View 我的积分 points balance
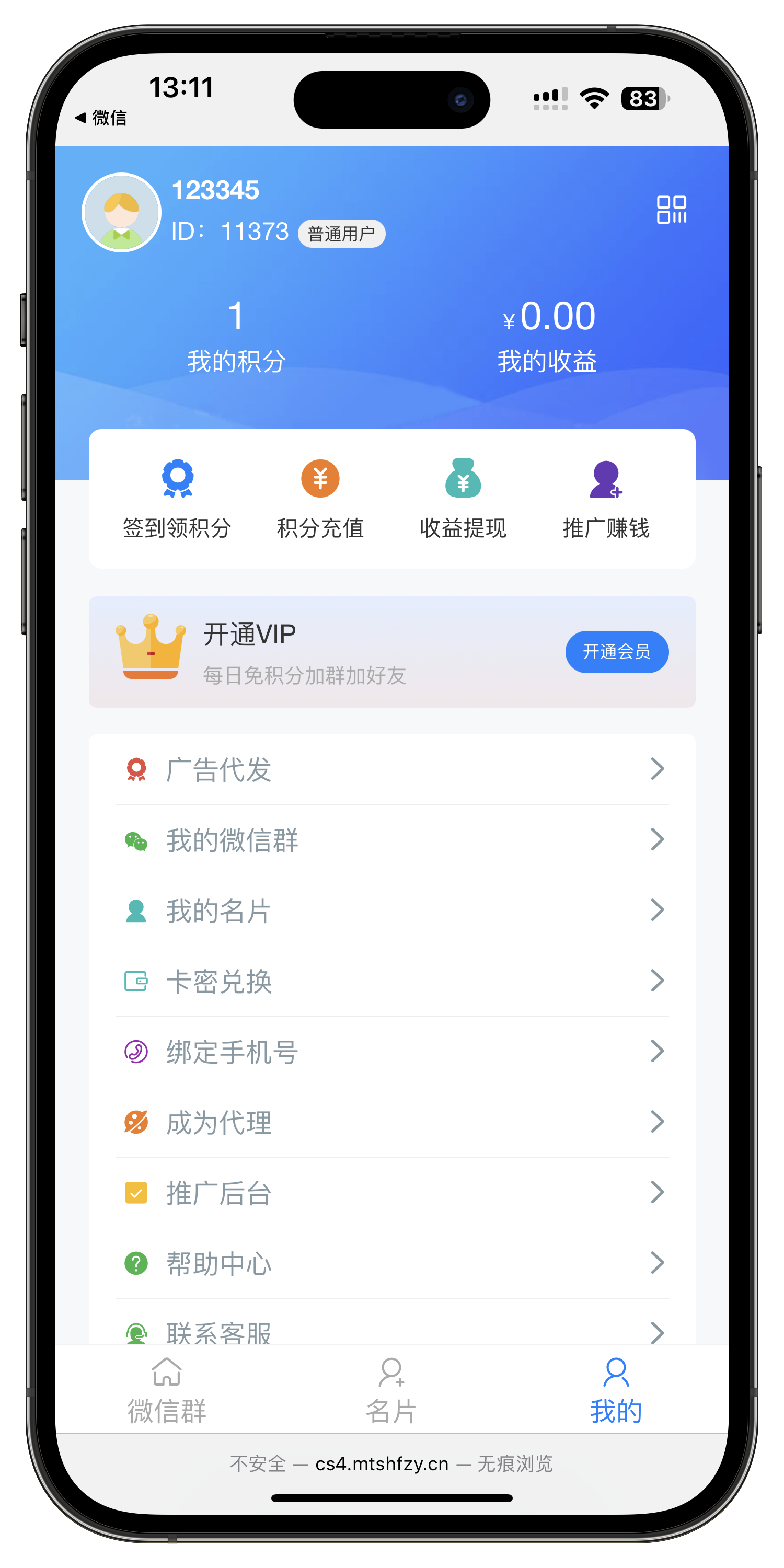 coord(236,336)
